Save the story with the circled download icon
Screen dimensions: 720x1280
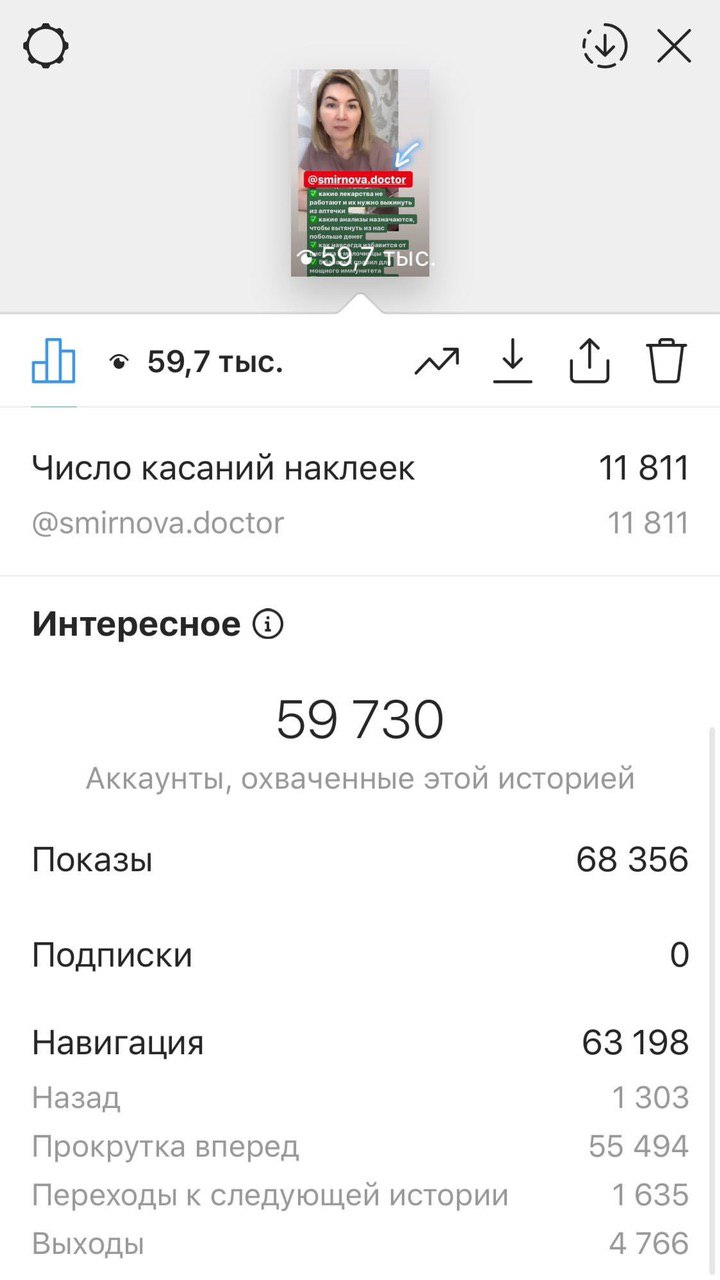pos(604,46)
